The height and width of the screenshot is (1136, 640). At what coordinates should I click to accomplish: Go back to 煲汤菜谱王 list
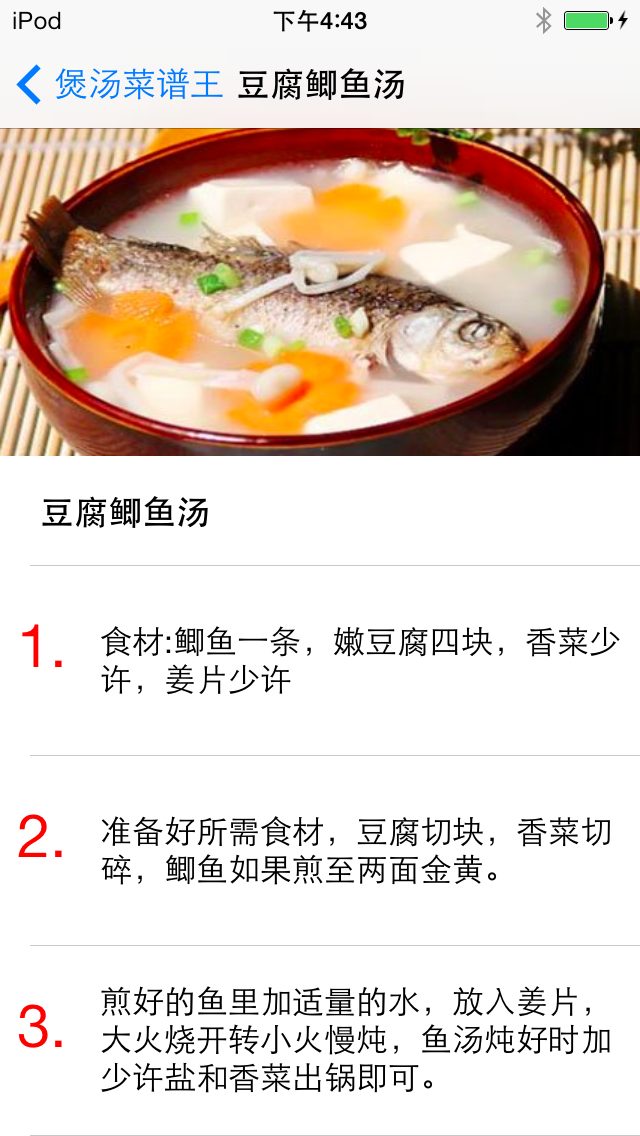[x=120, y=85]
